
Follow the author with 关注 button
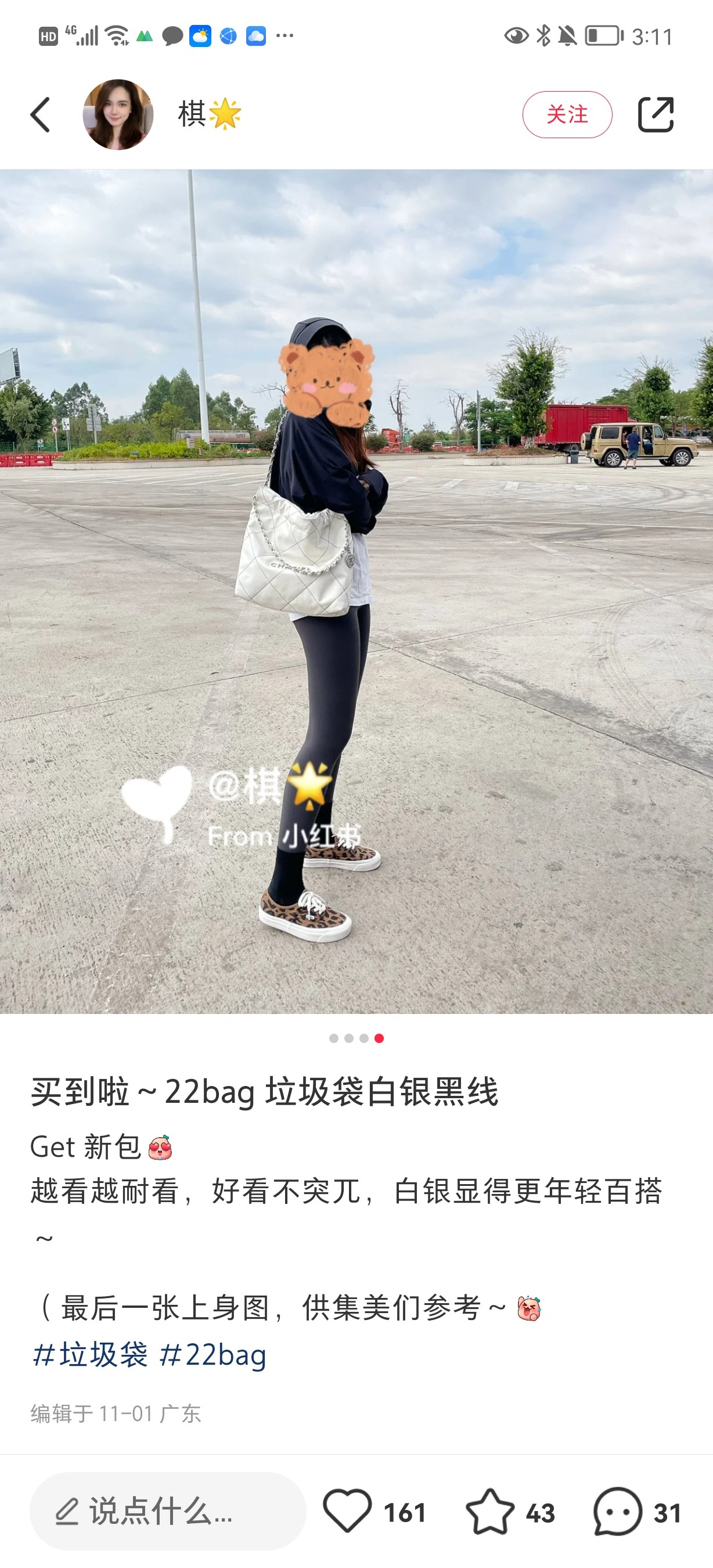(567, 114)
